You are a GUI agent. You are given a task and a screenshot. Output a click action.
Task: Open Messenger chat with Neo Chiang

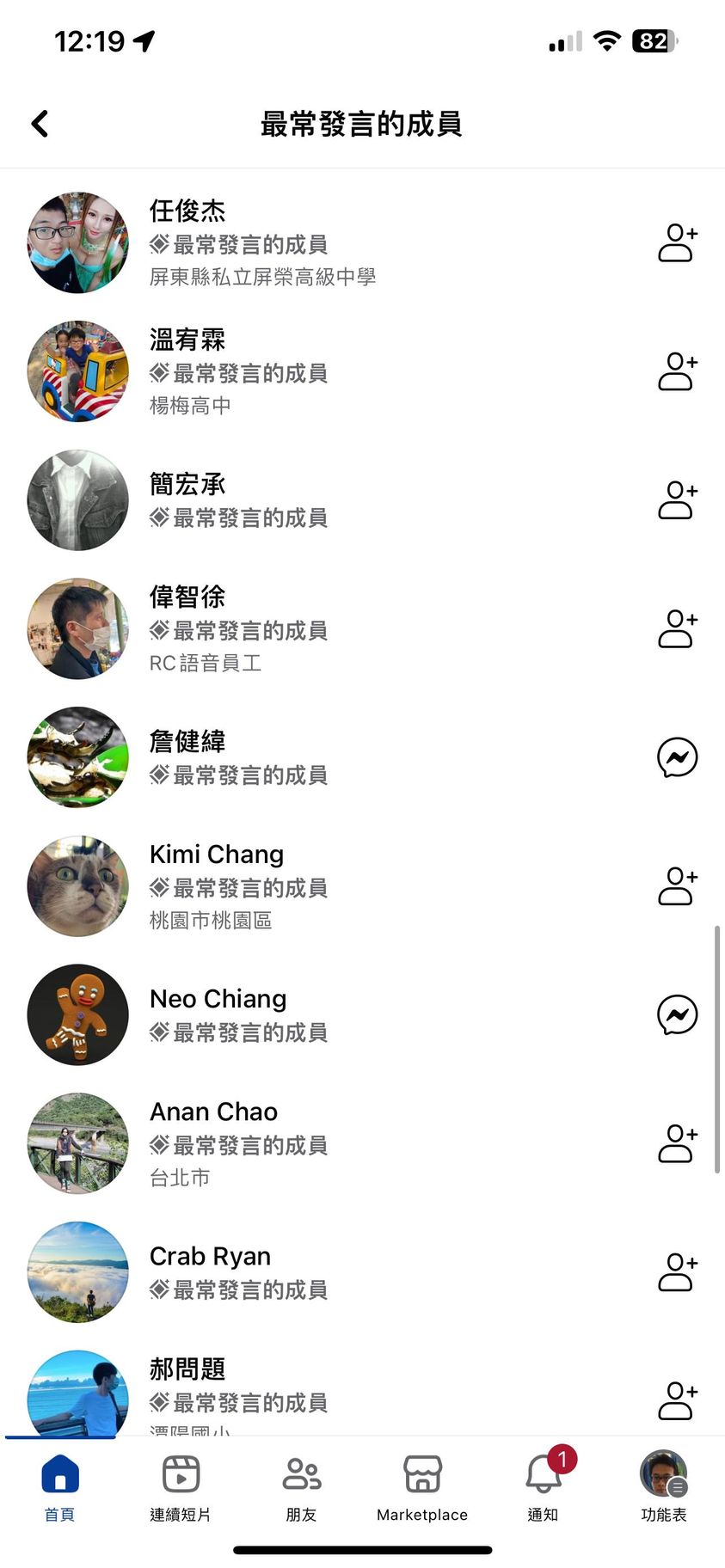tap(677, 1014)
